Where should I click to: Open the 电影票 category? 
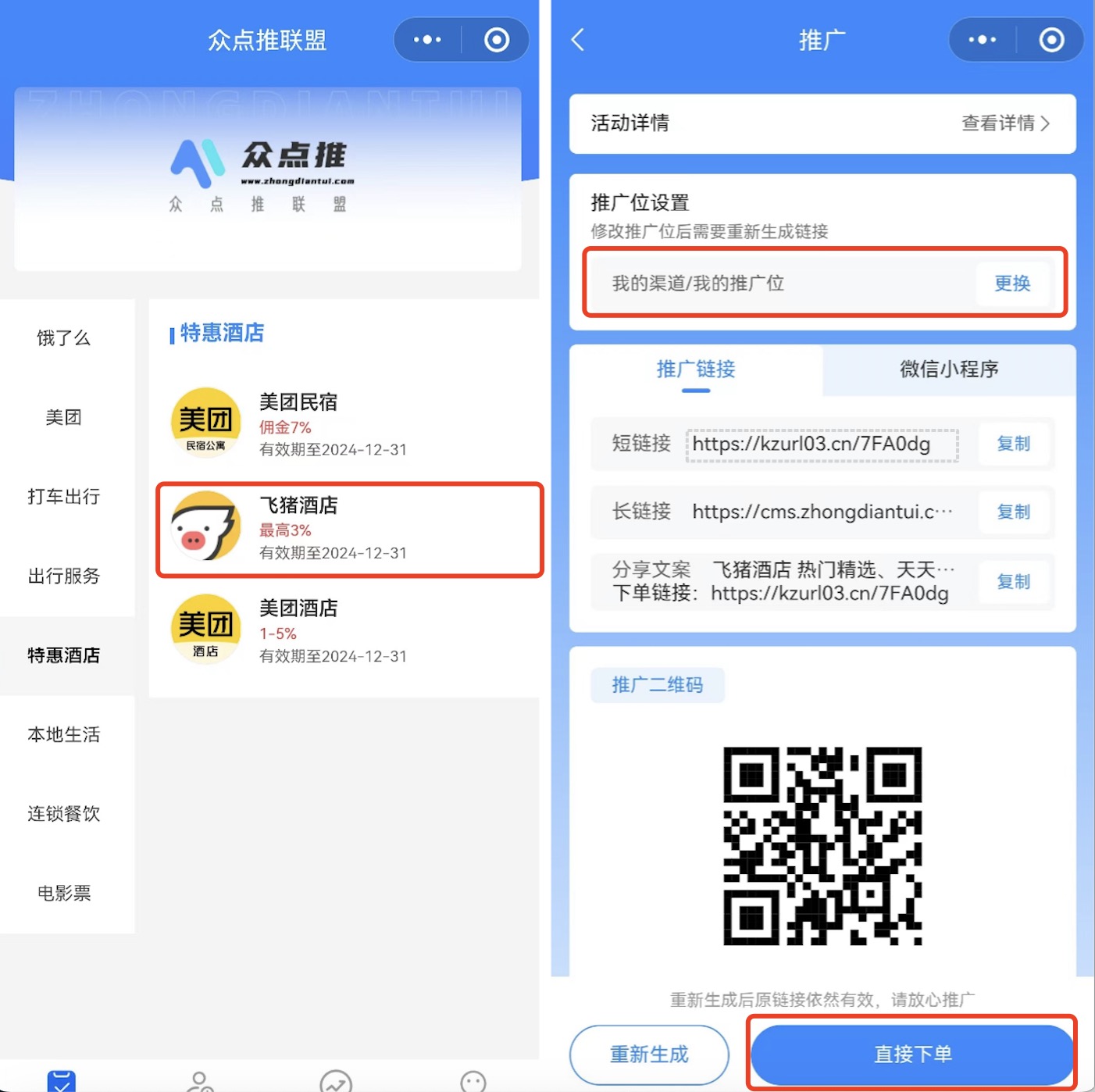tap(64, 894)
